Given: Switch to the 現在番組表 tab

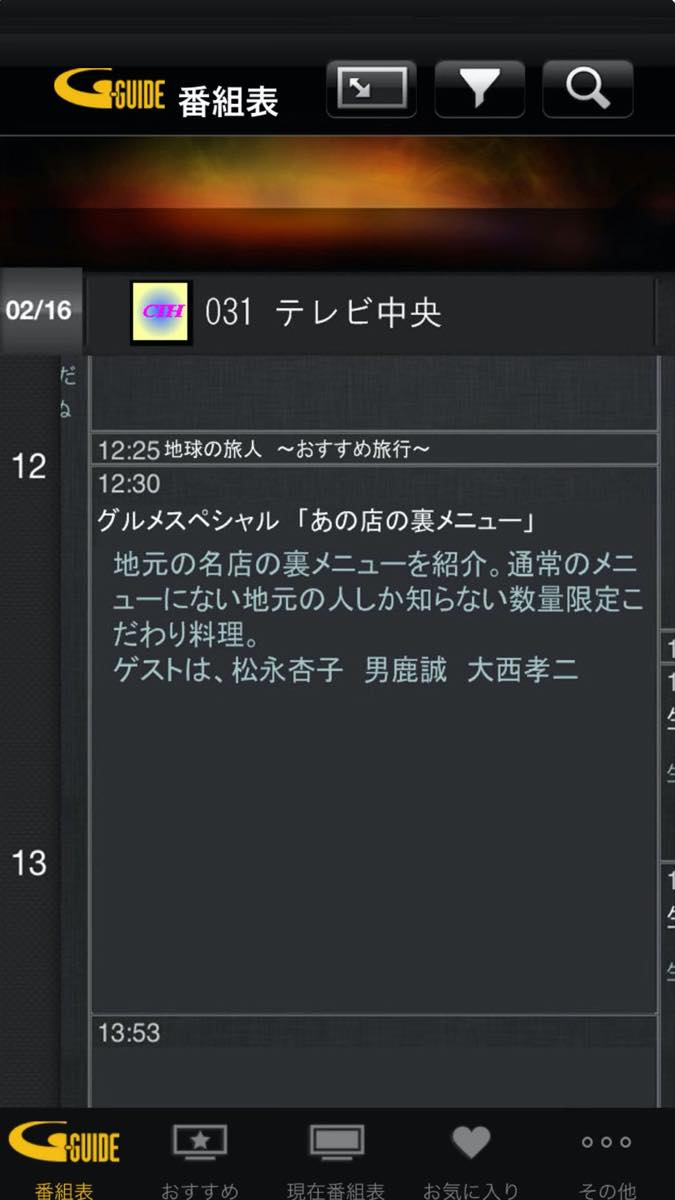Looking at the screenshot, I should click(x=336, y=1155).
